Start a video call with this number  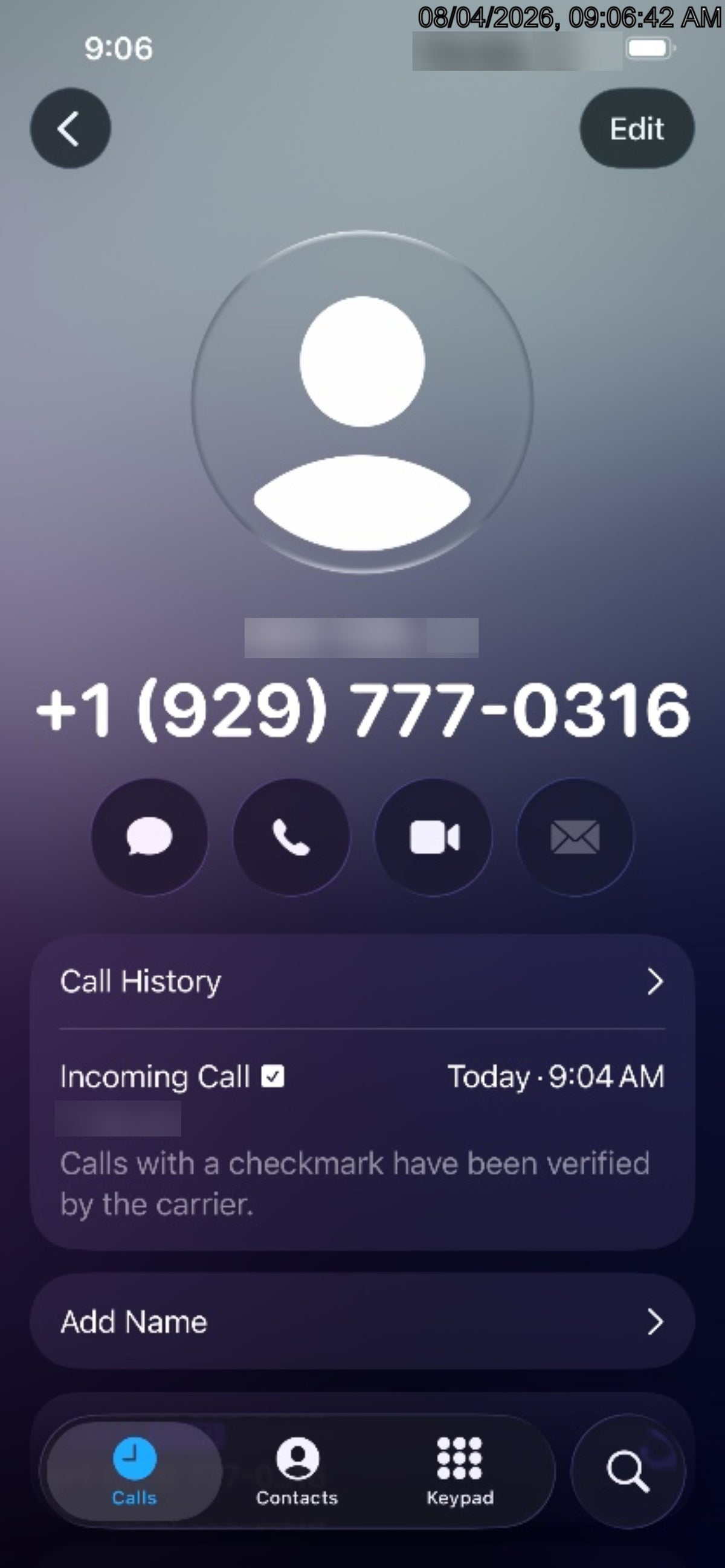coord(433,837)
